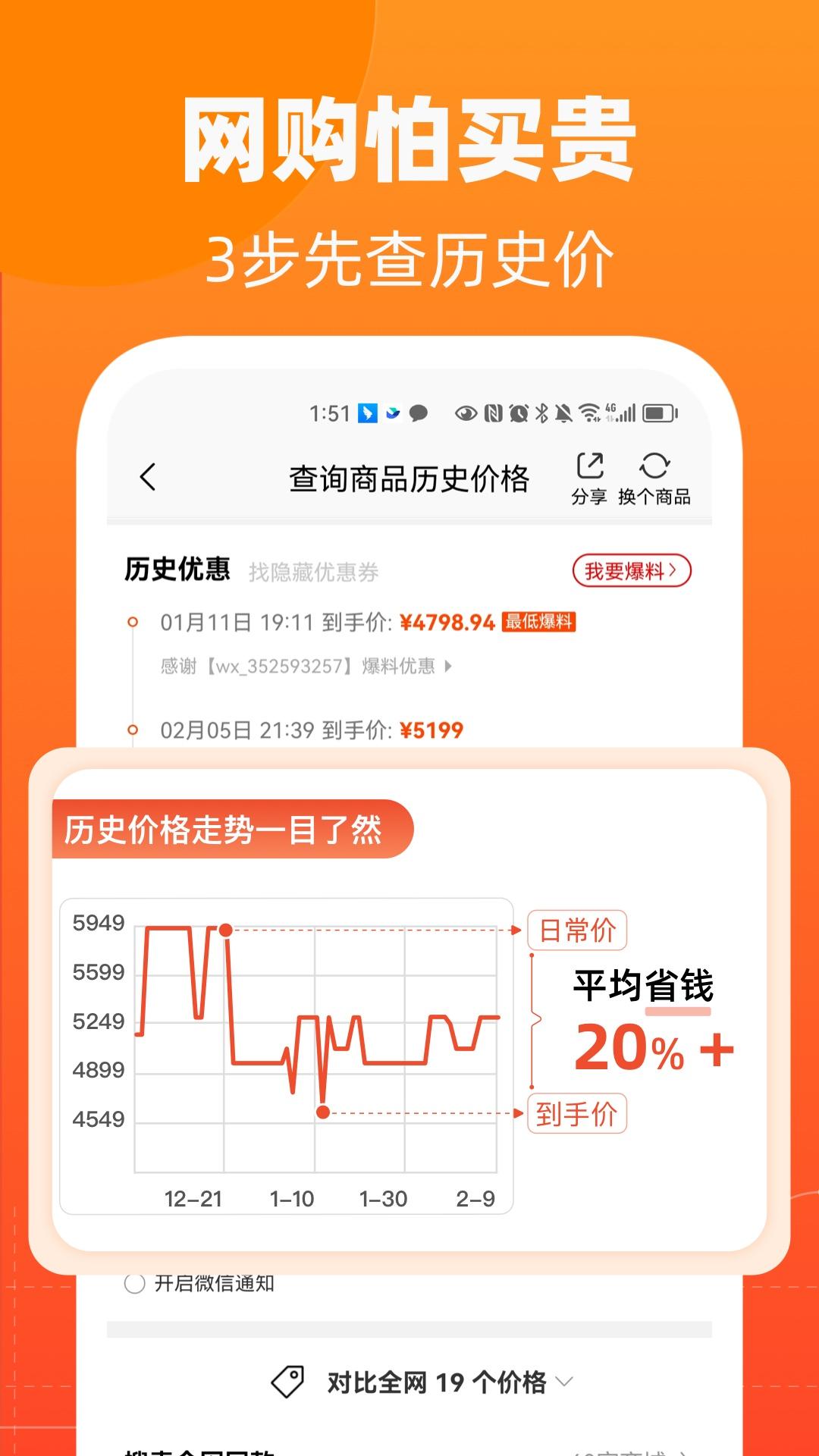The image size is (819, 1456).
Task: Tap the NFC icon in the status bar
Action: [x=491, y=413]
